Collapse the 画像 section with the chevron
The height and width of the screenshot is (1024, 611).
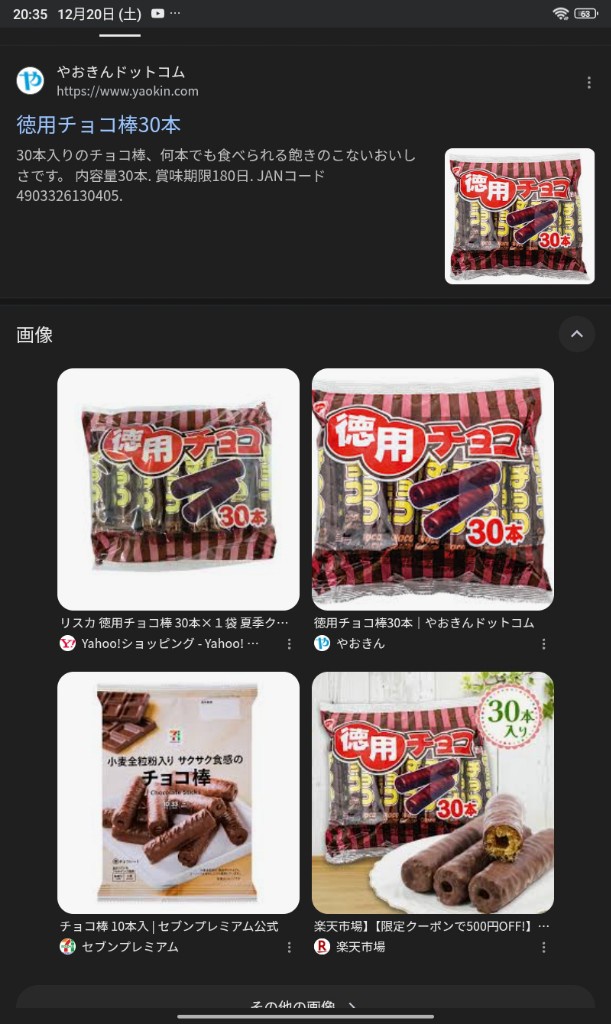[576, 334]
